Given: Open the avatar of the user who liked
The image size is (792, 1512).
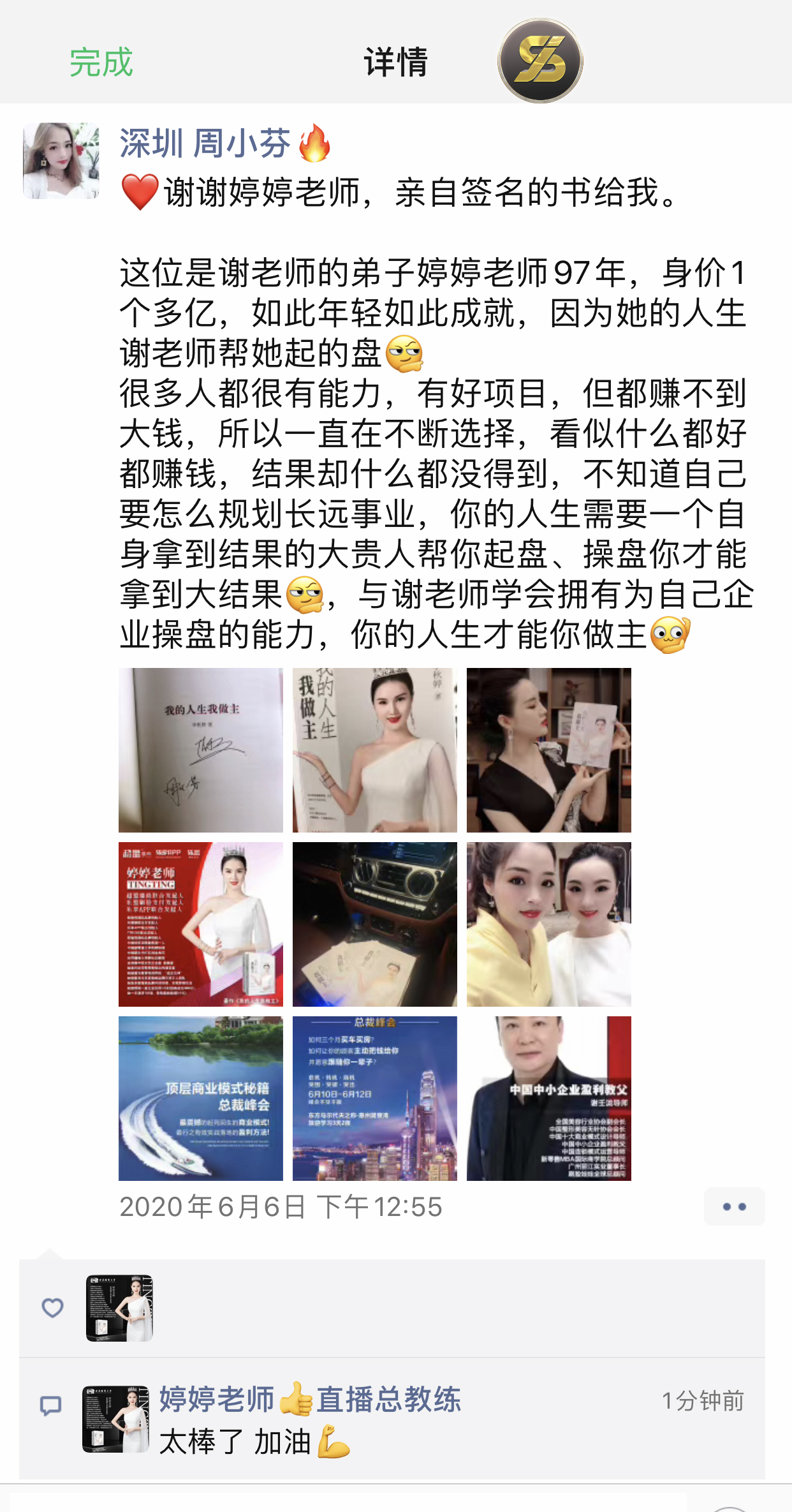Looking at the screenshot, I should click(119, 1308).
